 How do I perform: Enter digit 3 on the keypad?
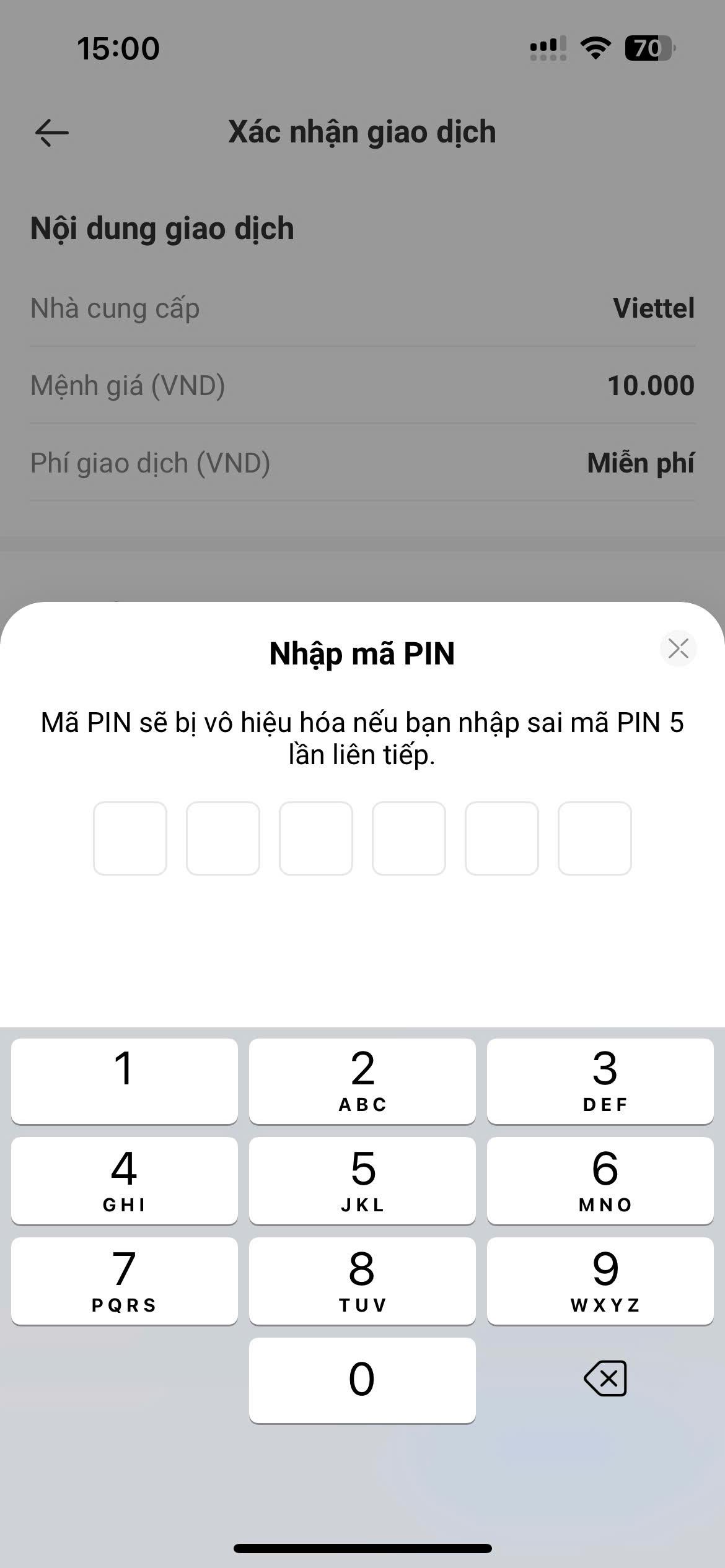(600, 1081)
